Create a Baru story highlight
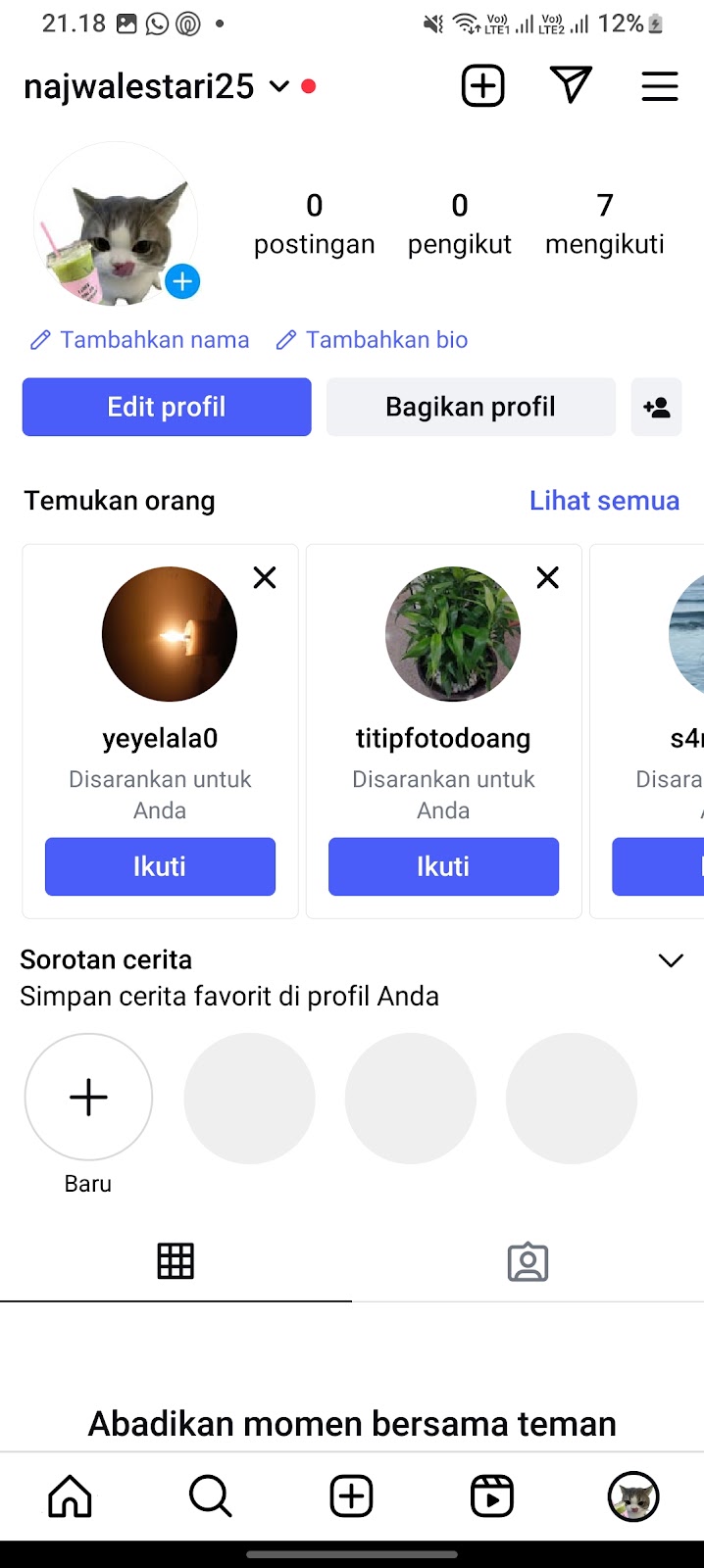 point(88,1097)
